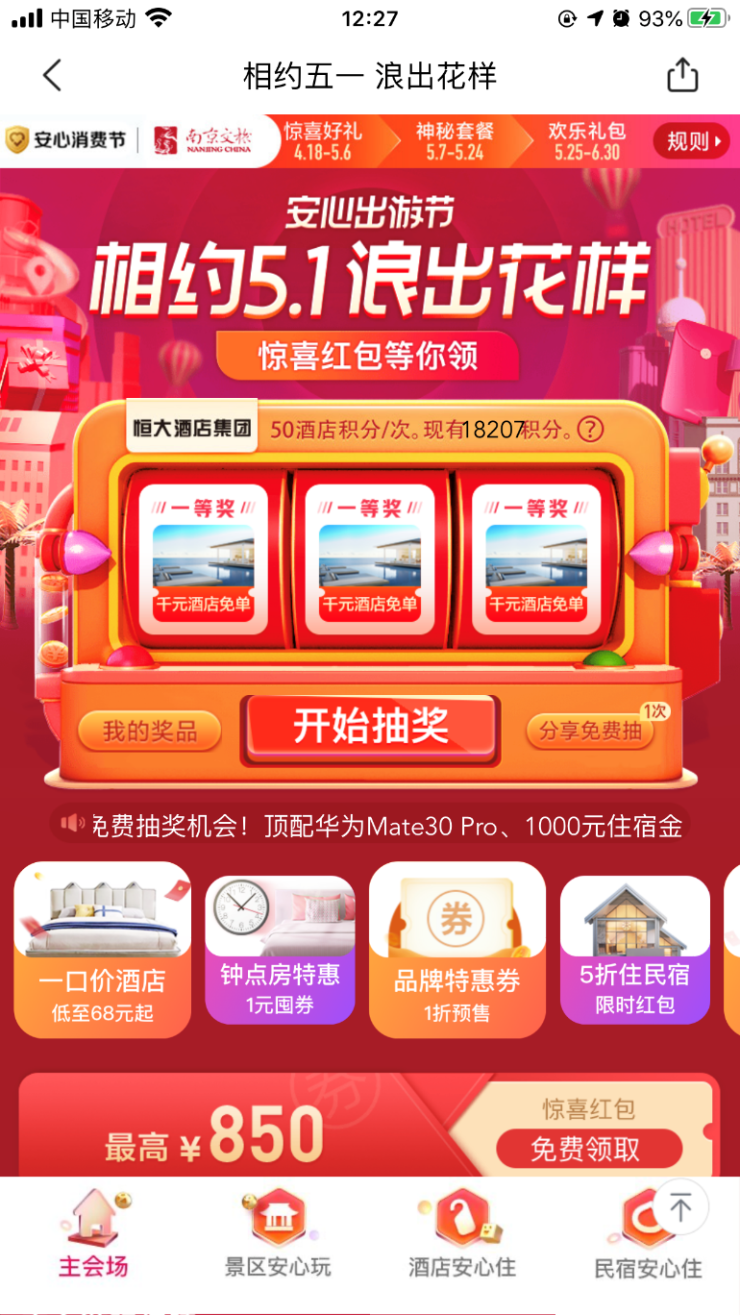Tap 分享免费抽 to share for a free draw

[x=590, y=731]
